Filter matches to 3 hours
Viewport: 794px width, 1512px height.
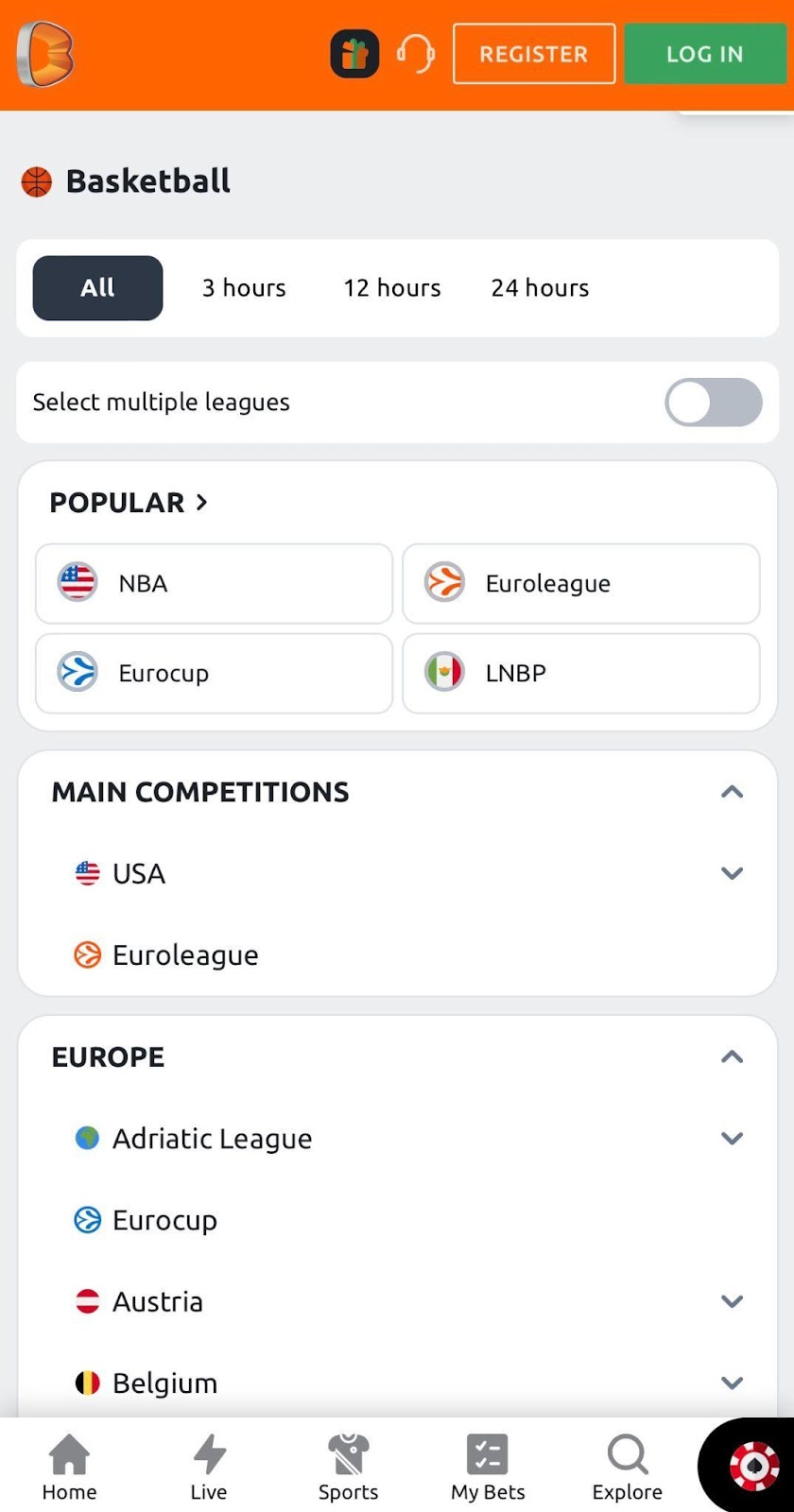[244, 288]
